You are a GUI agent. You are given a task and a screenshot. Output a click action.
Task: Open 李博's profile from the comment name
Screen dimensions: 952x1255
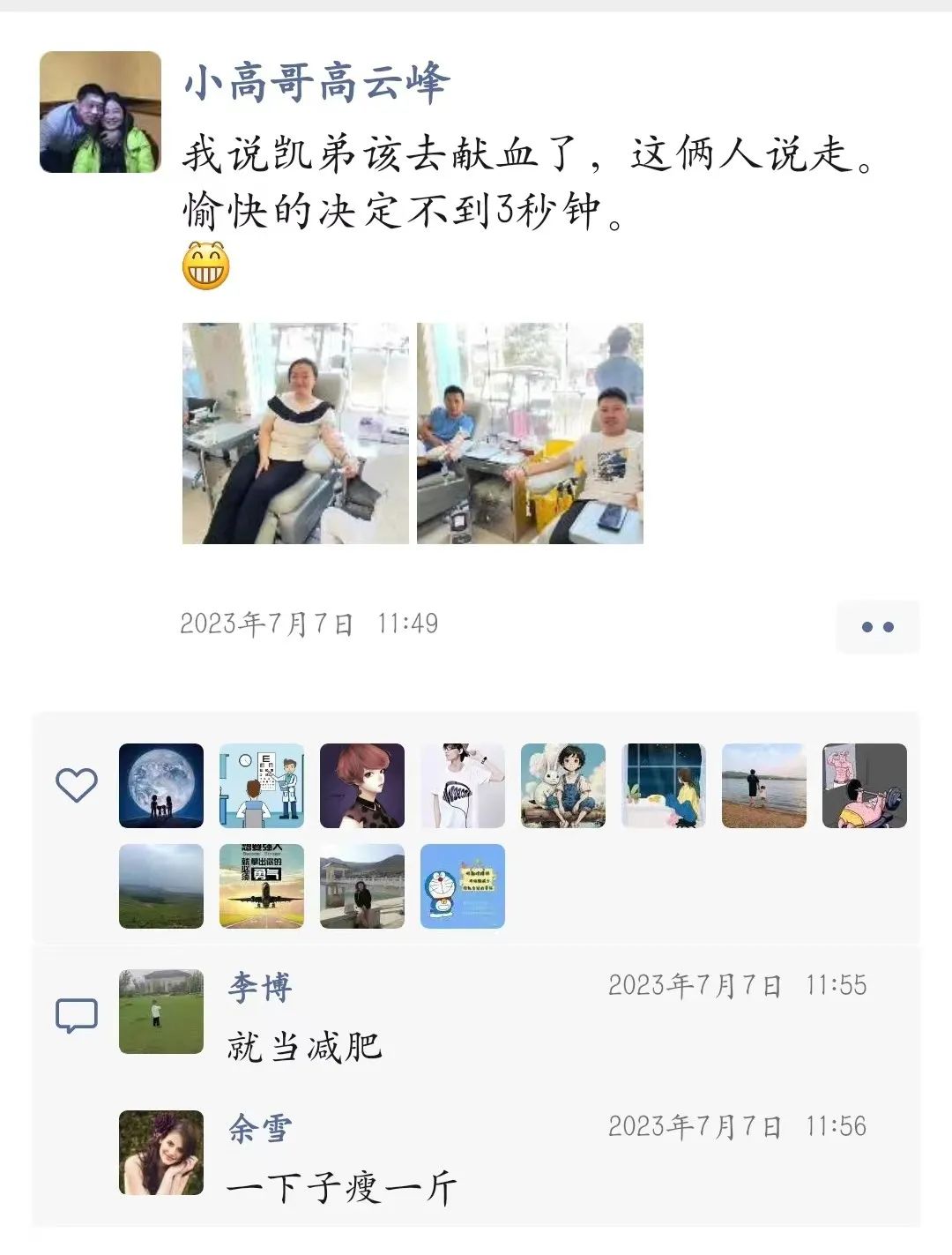pos(260,987)
